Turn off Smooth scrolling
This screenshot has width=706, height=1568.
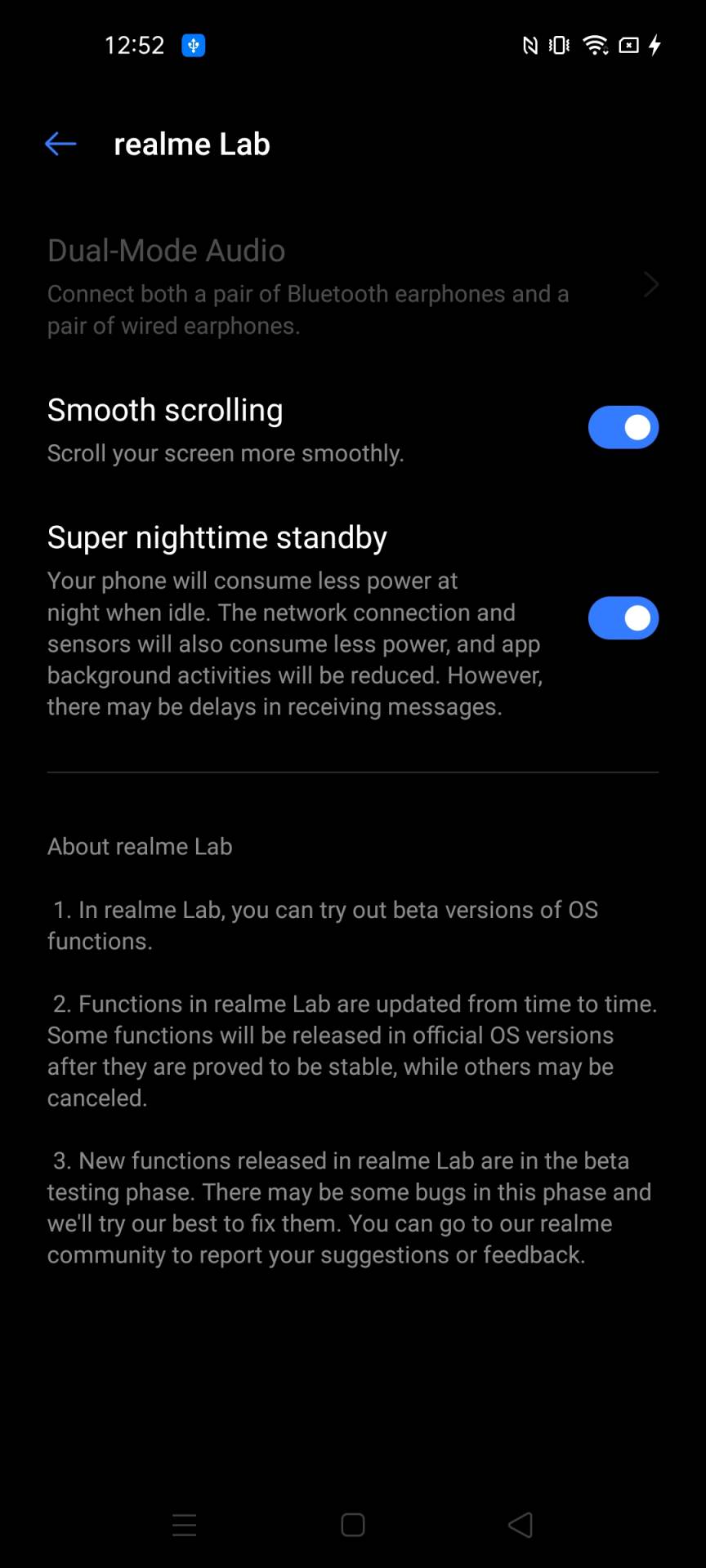[623, 427]
